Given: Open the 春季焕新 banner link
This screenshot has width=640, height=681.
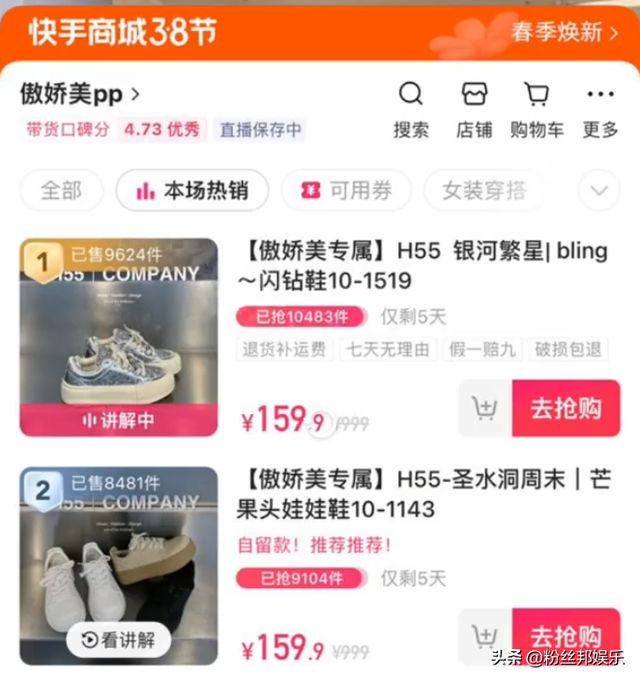Looking at the screenshot, I should click(x=565, y=32).
